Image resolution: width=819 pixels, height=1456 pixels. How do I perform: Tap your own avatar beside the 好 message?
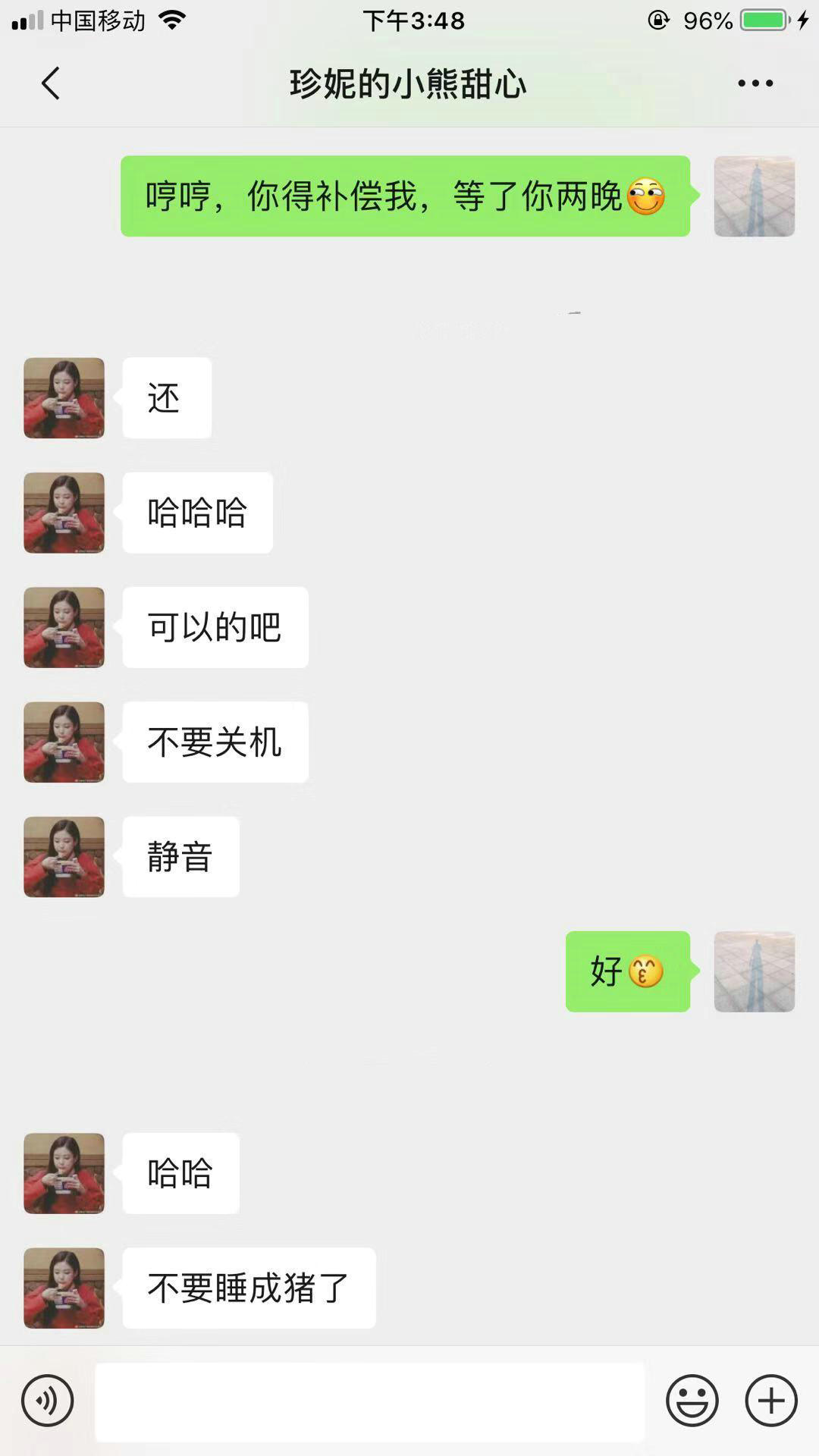pos(755,971)
